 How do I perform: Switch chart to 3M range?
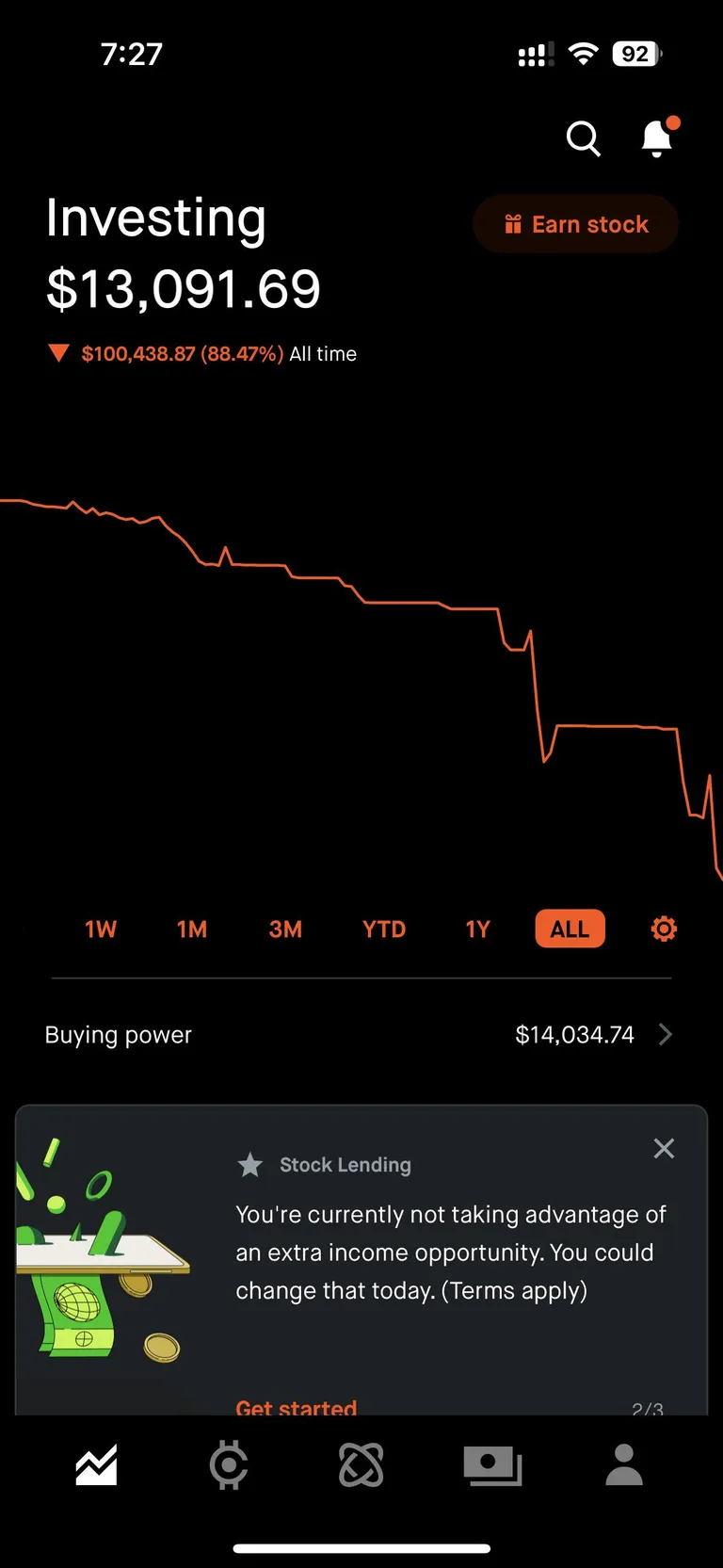pyautogui.click(x=285, y=929)
